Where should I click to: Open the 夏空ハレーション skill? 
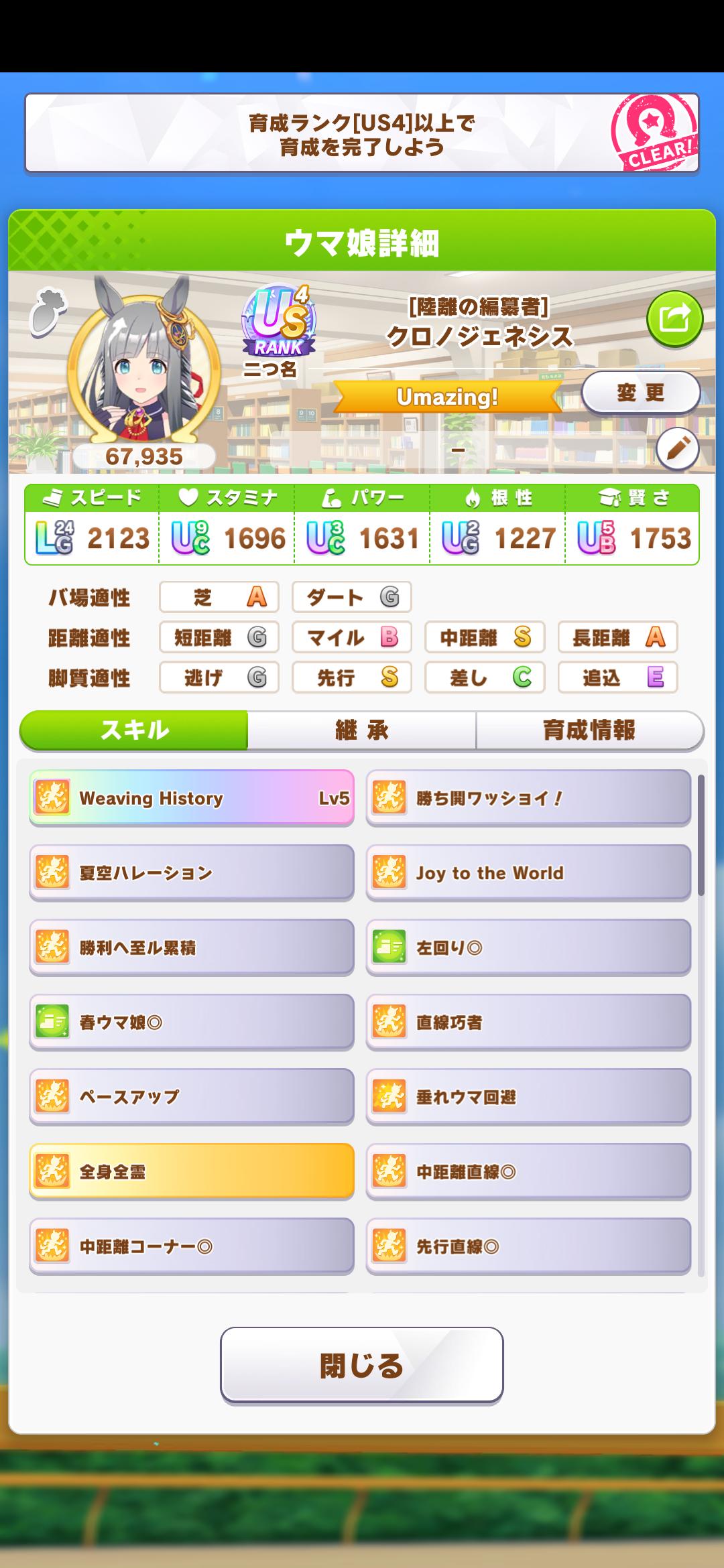click(192, 872)
